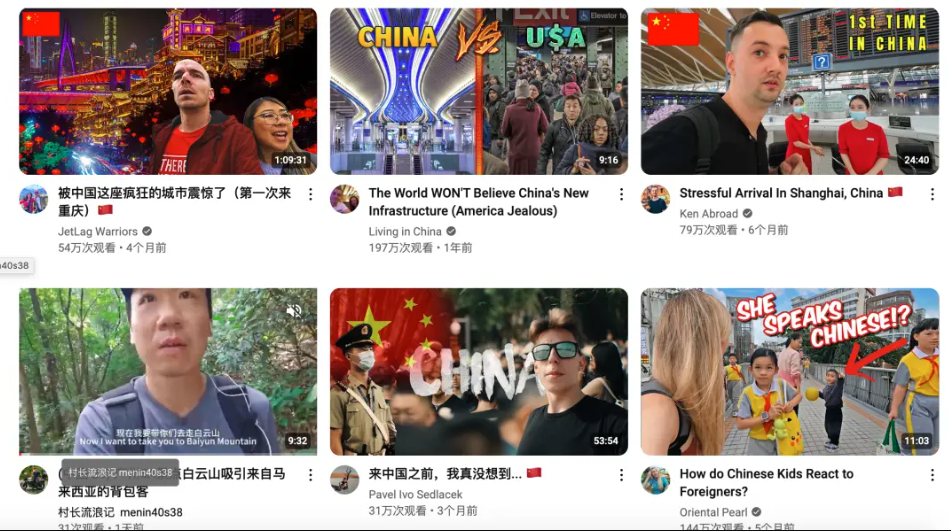This screenshot has height=531, width=951.
Task: Open overflow menu for Living in China video
Action: (x=621, y=194)
